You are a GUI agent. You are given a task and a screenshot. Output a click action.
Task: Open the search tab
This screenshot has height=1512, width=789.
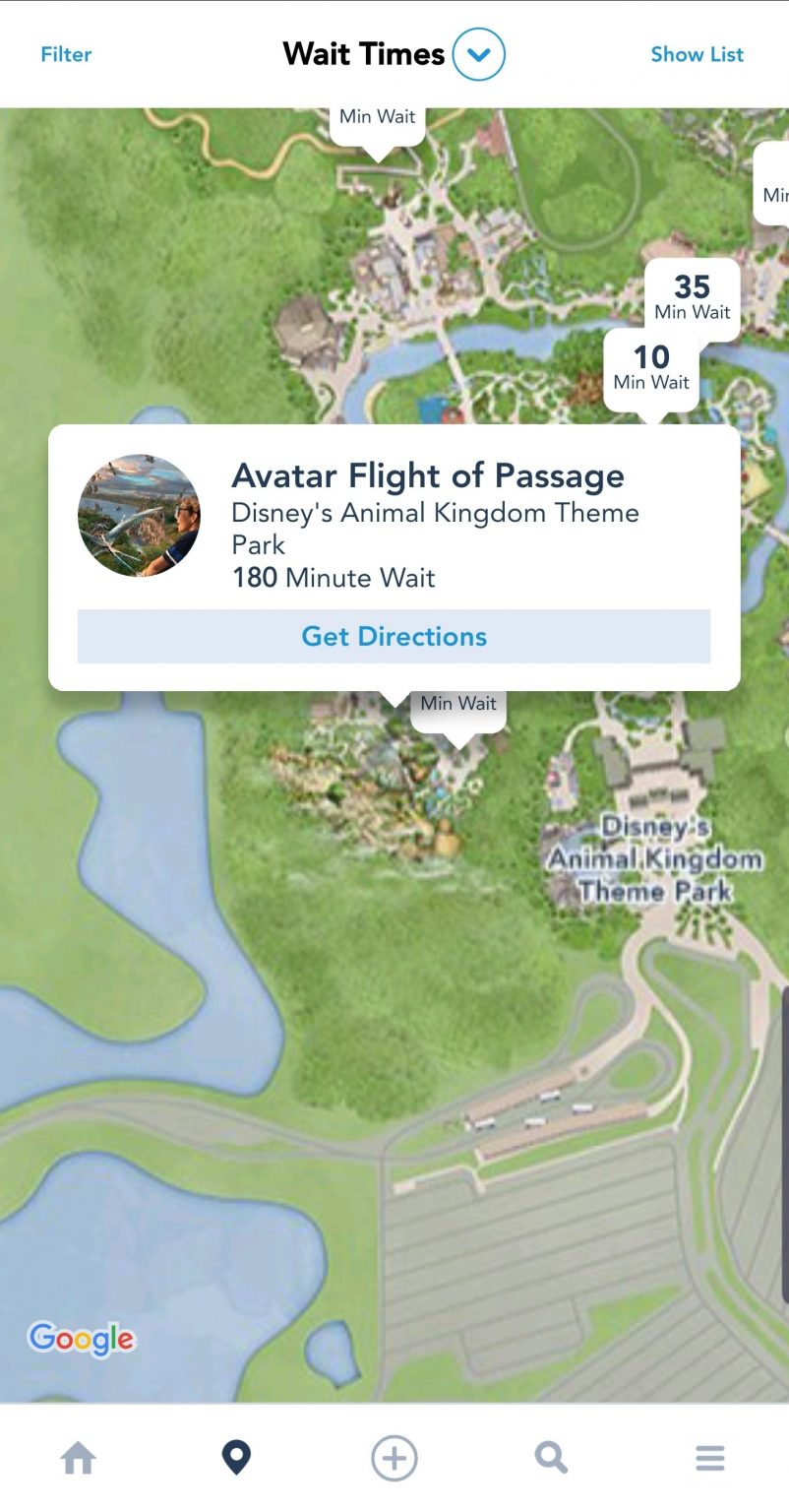(551, 1457)
